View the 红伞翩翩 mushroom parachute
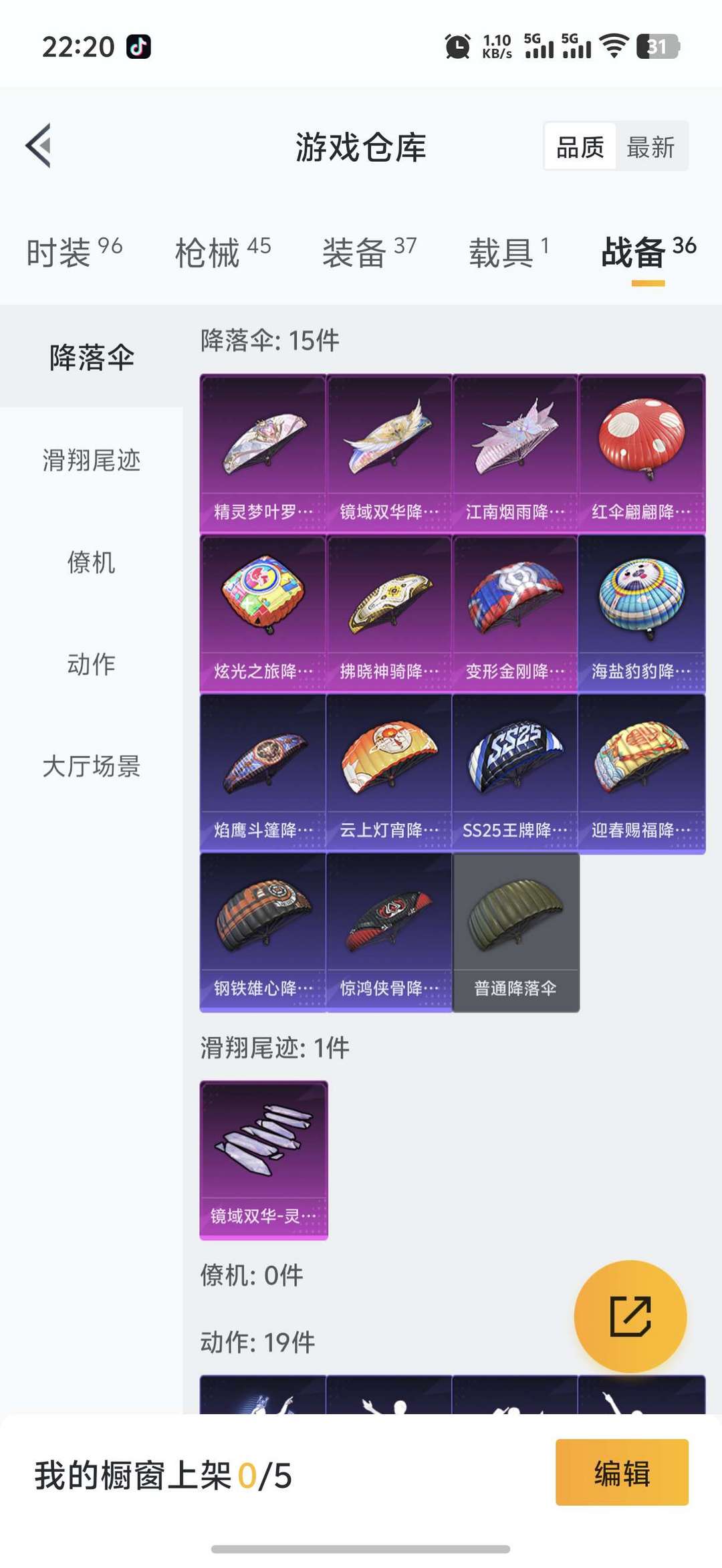Viewport: 722px width, 1568px height. point(641,453)
